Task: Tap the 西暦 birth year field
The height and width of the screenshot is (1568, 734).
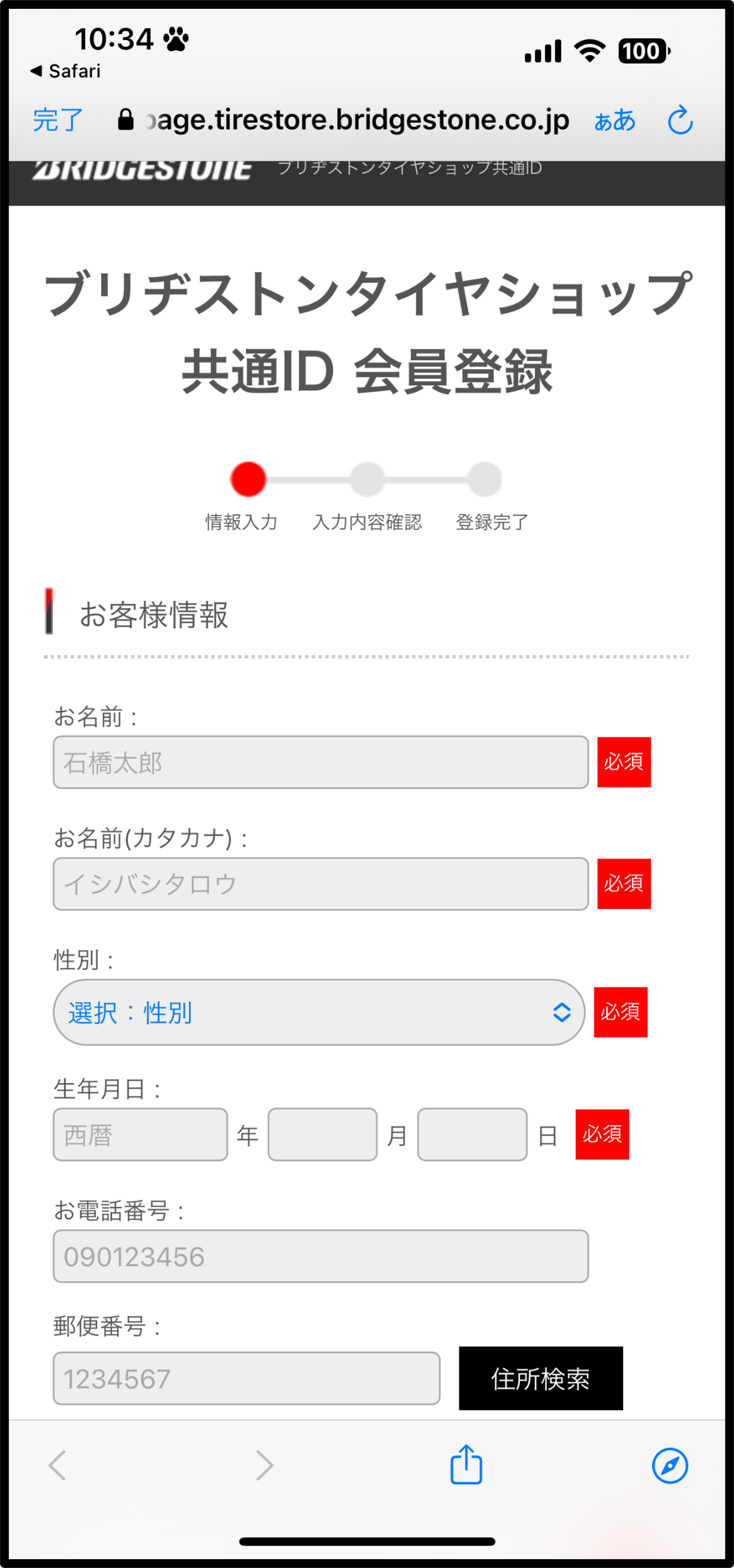Action: (x=140, y=1134)
